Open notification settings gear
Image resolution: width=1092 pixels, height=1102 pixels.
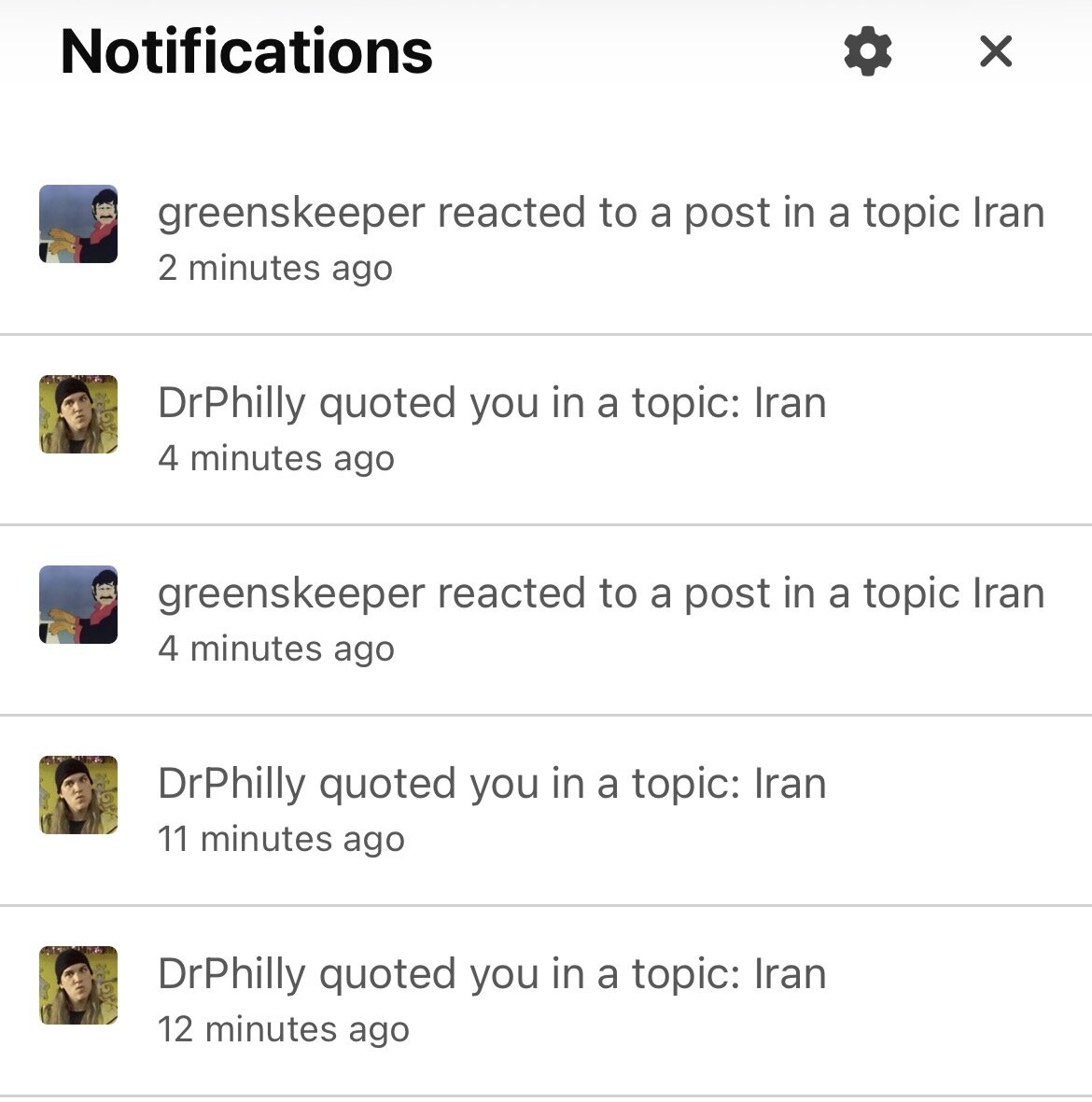(867, 51)
